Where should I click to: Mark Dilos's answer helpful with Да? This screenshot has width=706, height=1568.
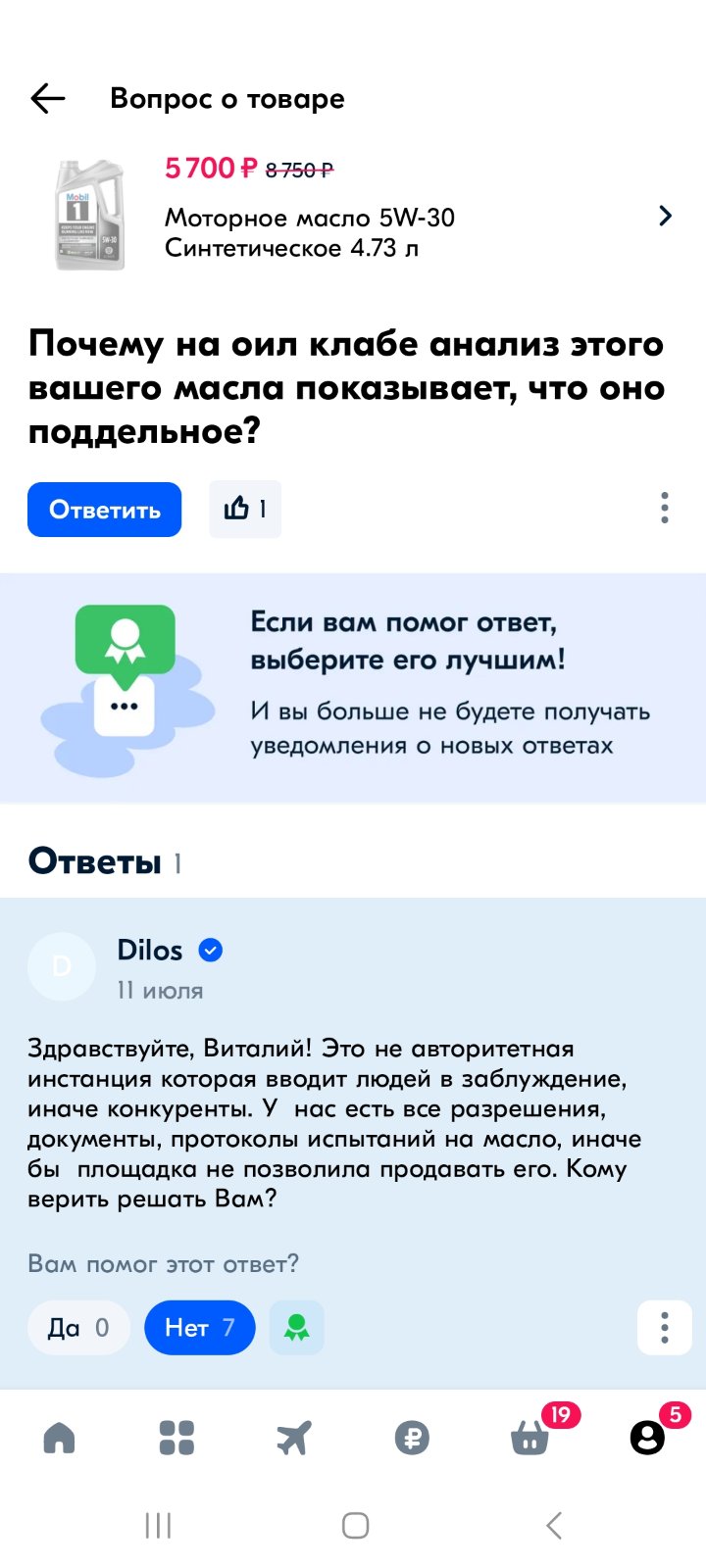click(x=78, y=1328)
